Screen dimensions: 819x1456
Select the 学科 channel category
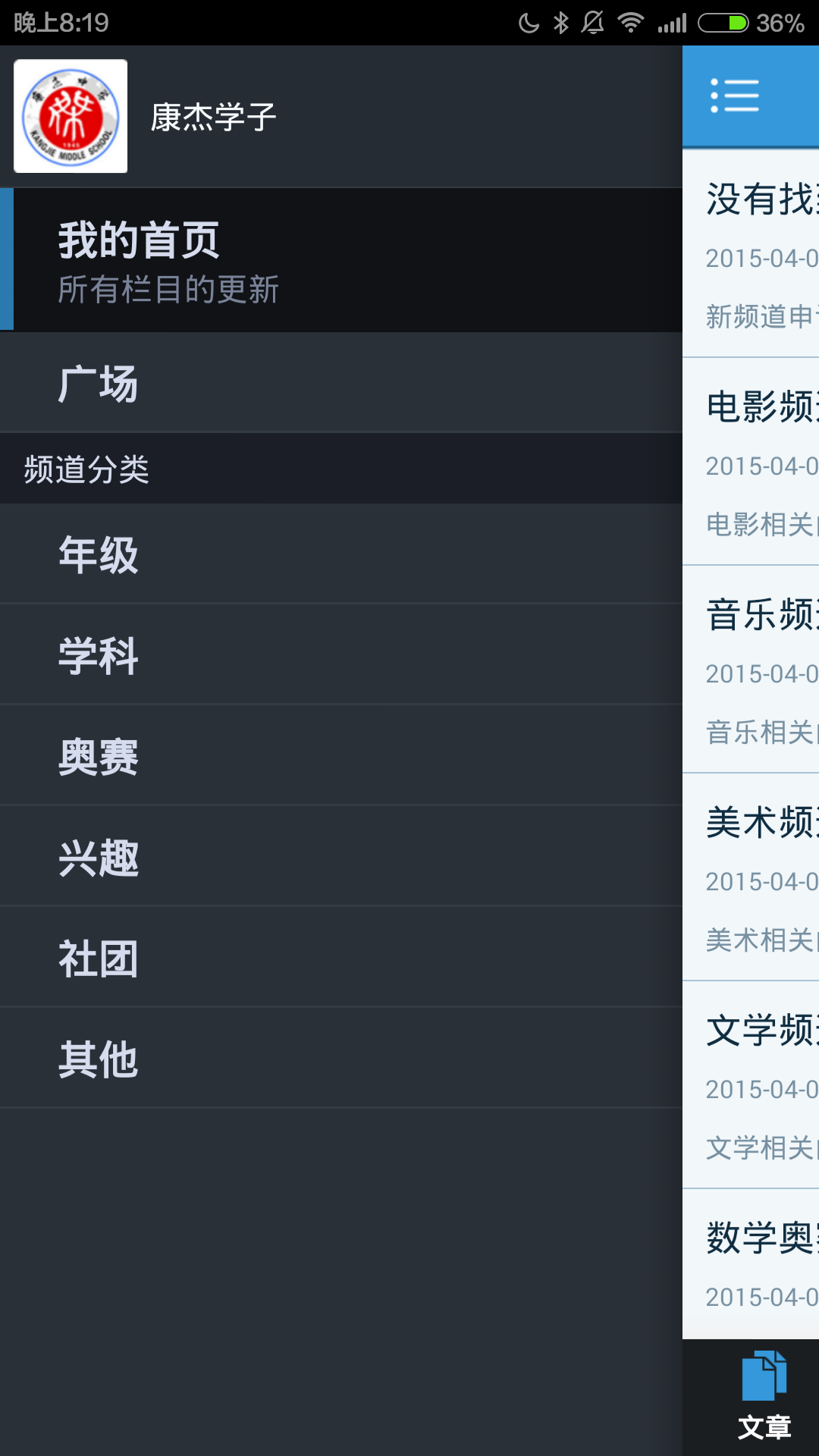[x=341, y=655]
